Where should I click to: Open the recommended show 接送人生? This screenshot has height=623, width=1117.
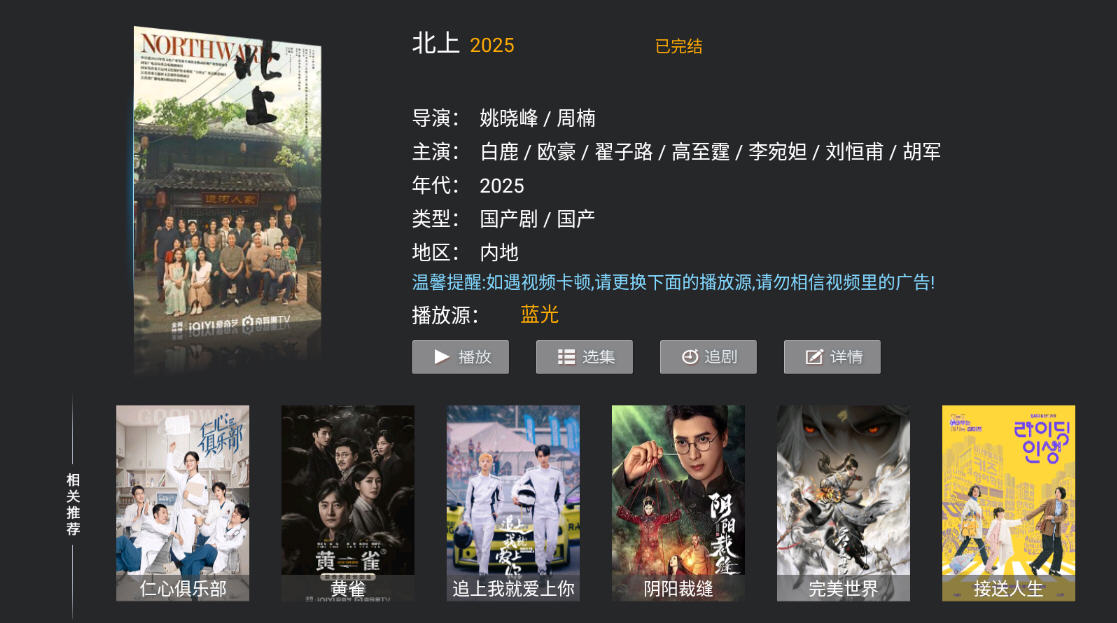(1008, 502)
